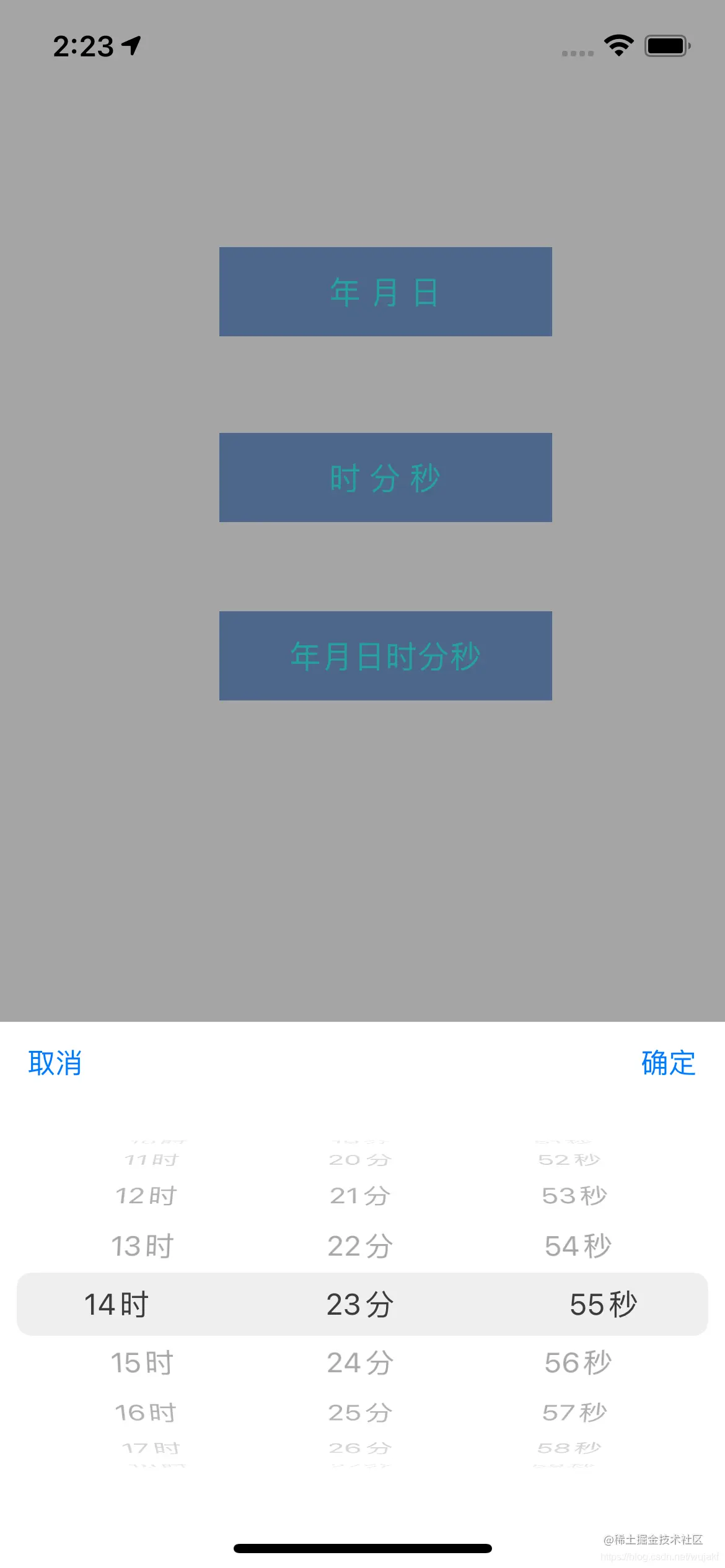725x1568 pixels.
Task: Choose 56秒 in the second wheel
Action: pos(578,1362)
